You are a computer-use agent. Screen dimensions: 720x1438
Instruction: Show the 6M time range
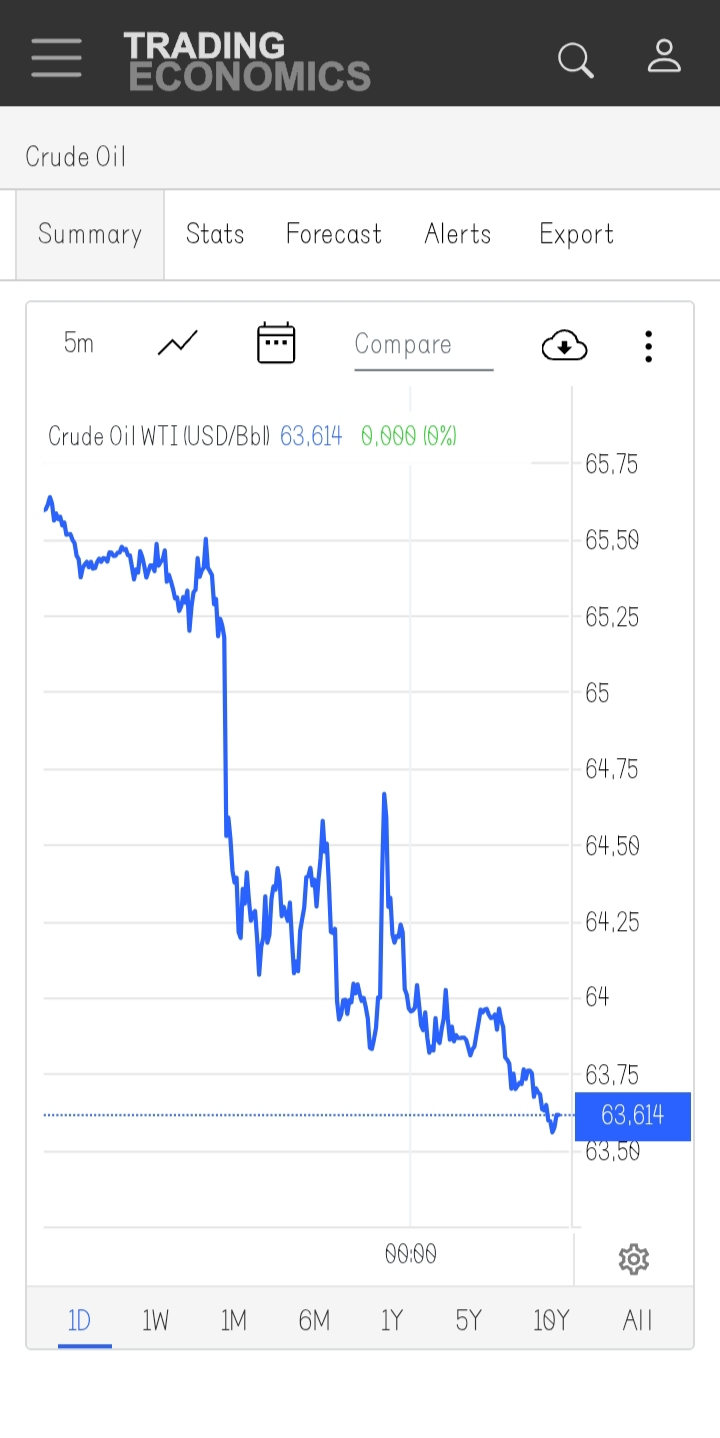point(314,1321)
